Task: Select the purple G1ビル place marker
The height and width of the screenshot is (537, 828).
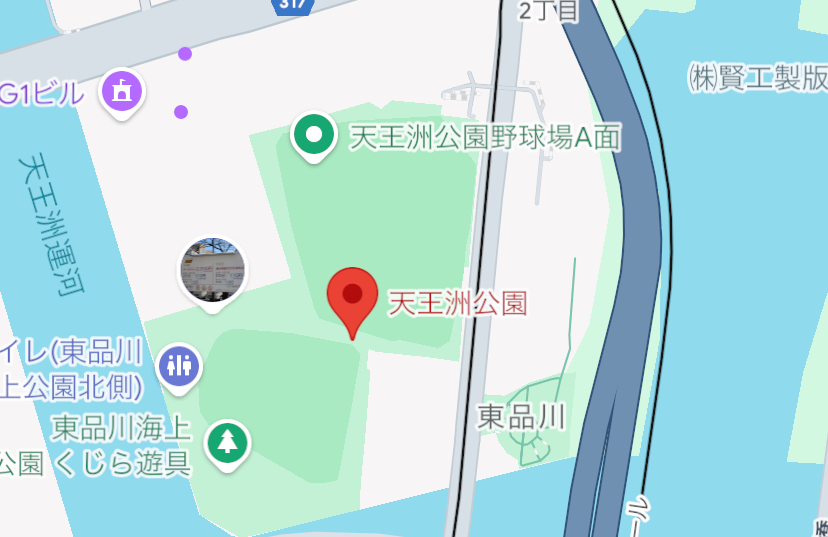Action: coord(122,93)
